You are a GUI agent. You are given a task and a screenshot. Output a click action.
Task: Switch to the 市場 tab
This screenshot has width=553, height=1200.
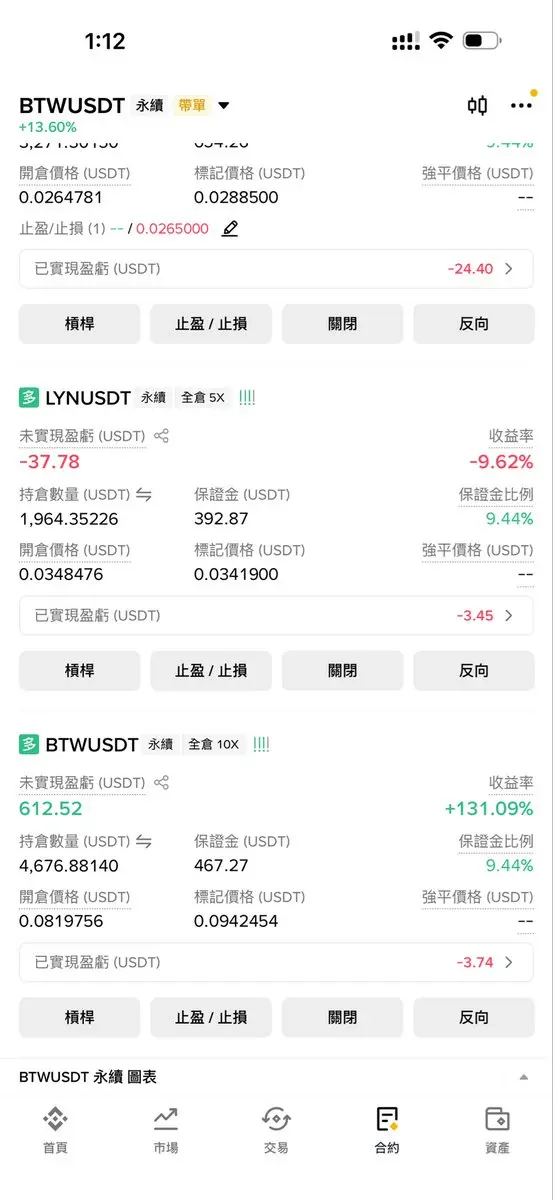tap(166, 1130)
